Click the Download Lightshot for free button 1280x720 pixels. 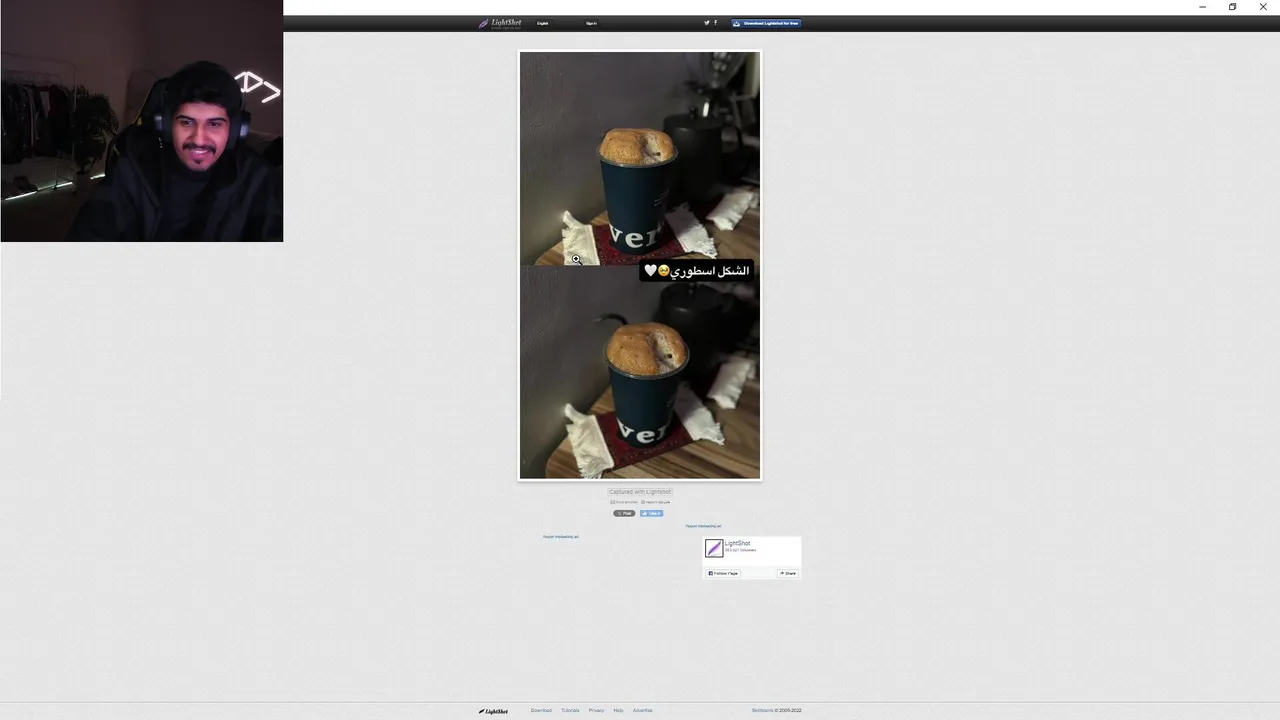[766, 23]
